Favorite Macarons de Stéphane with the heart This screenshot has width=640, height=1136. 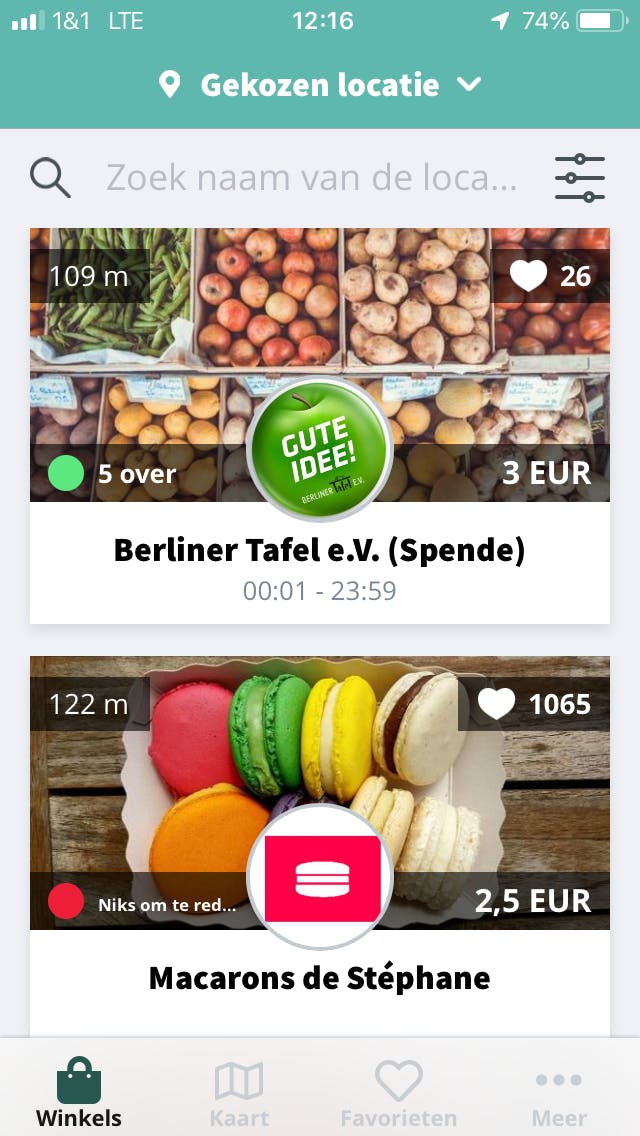[x=496, y=704]
